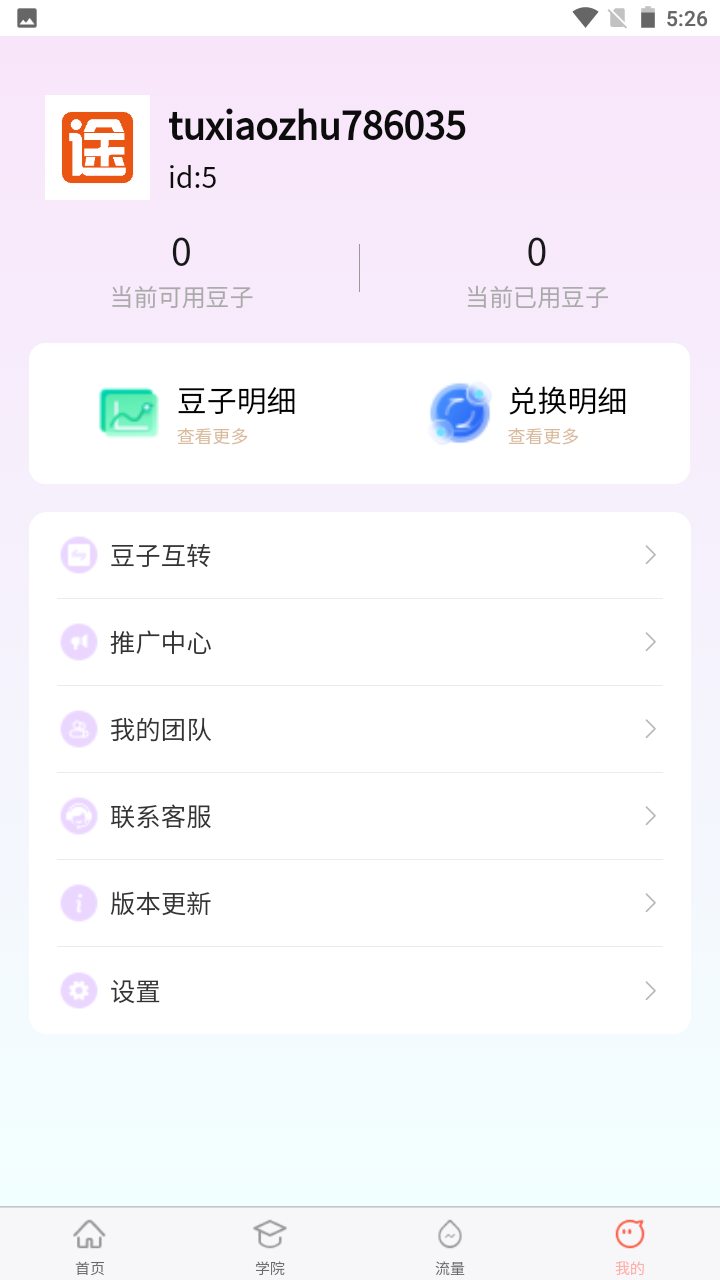Viewport: 720px width, 1280px height.
Task: Switch to the 学院 tab
Action: tap(270, 1246)
